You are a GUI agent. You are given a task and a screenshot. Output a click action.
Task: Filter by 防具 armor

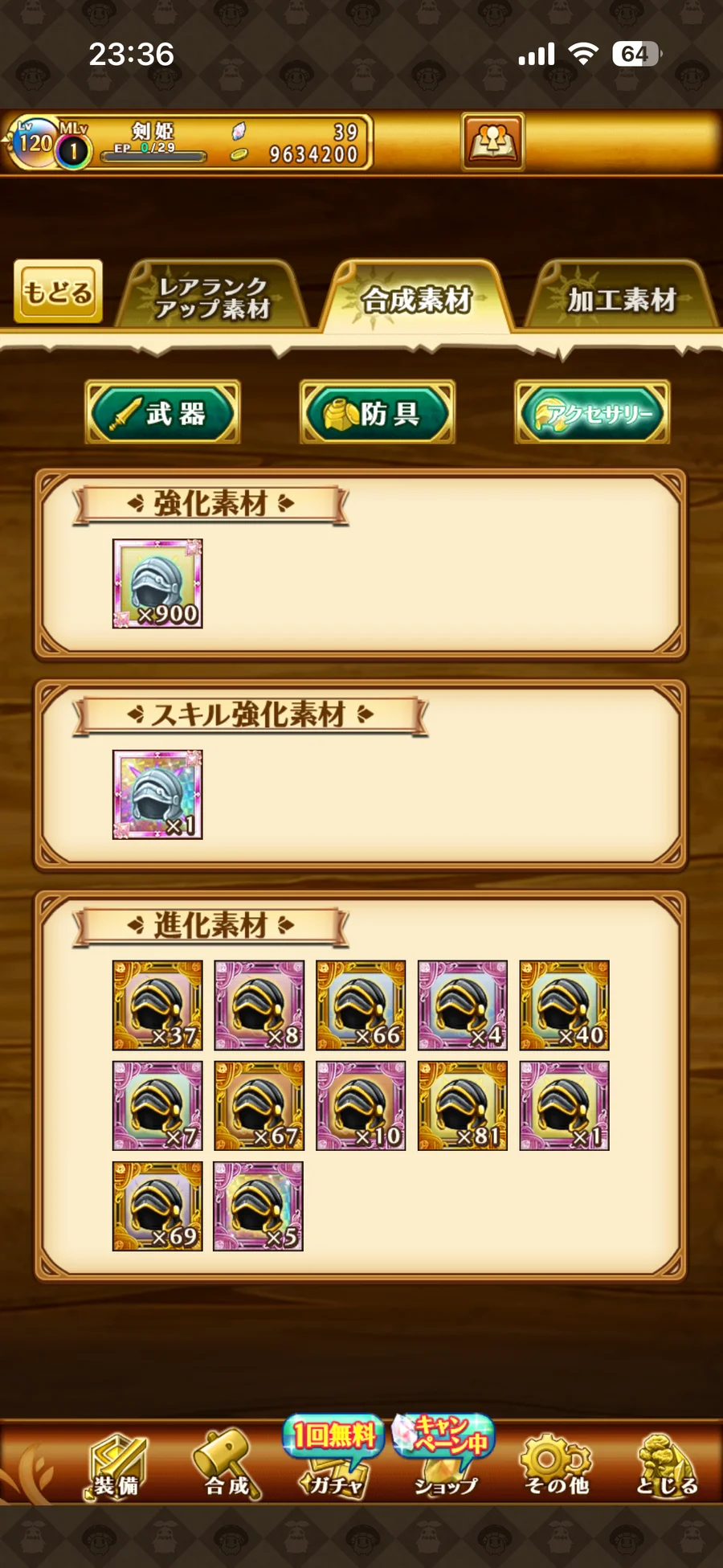click(x=377, y=413)
